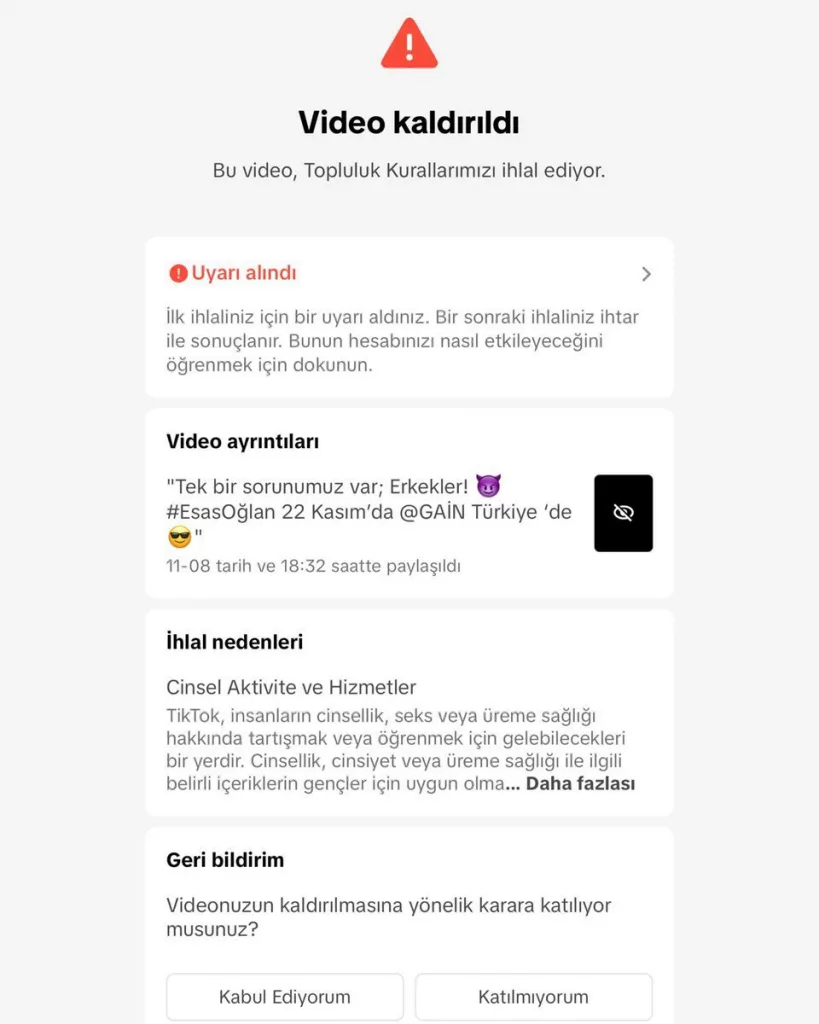Expand 'Daha fazlası' under violation reasons
Viewport: 819px width, 1024px height.
[x=580, y=784]
